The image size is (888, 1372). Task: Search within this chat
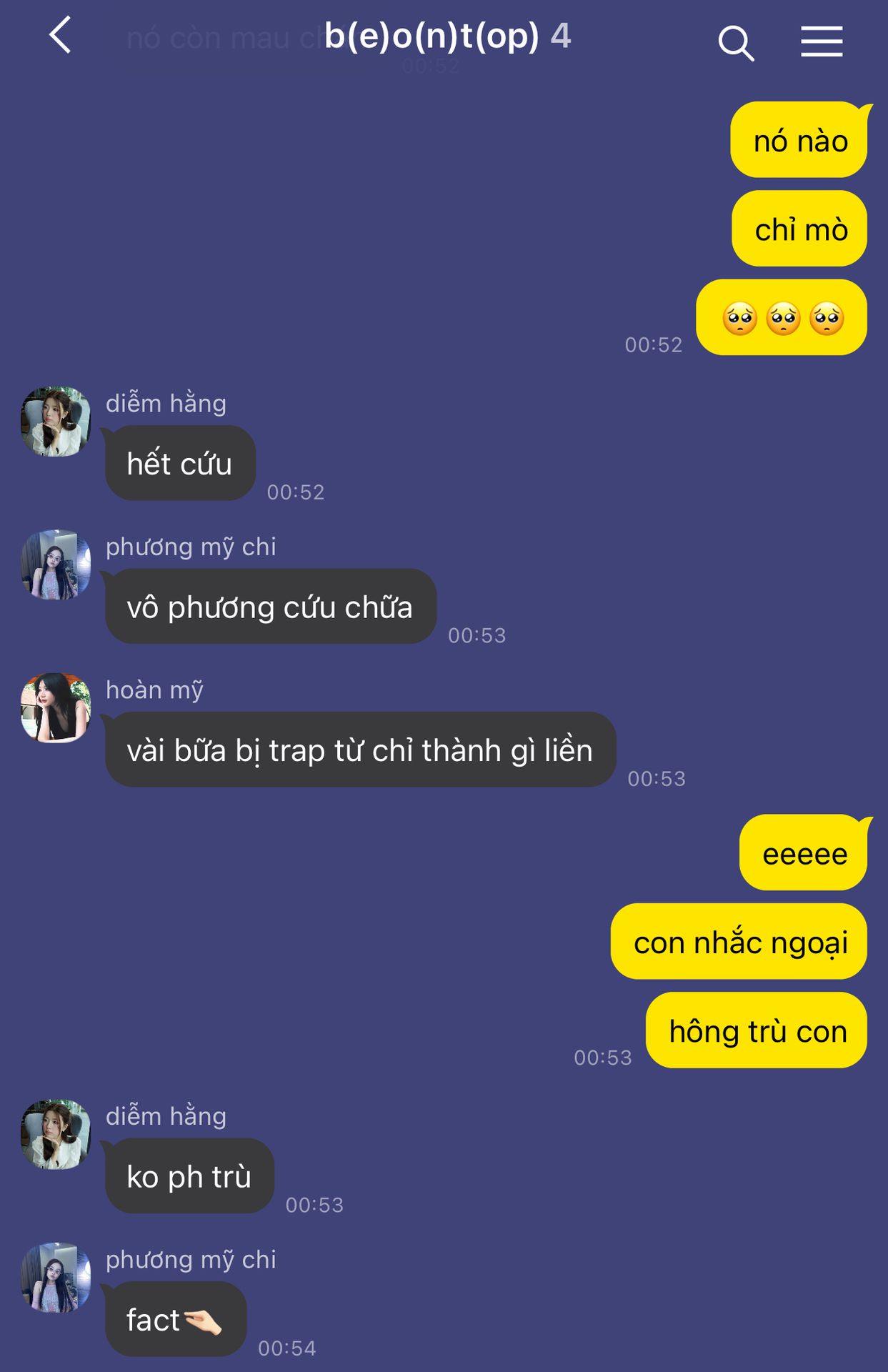[736, 43]
